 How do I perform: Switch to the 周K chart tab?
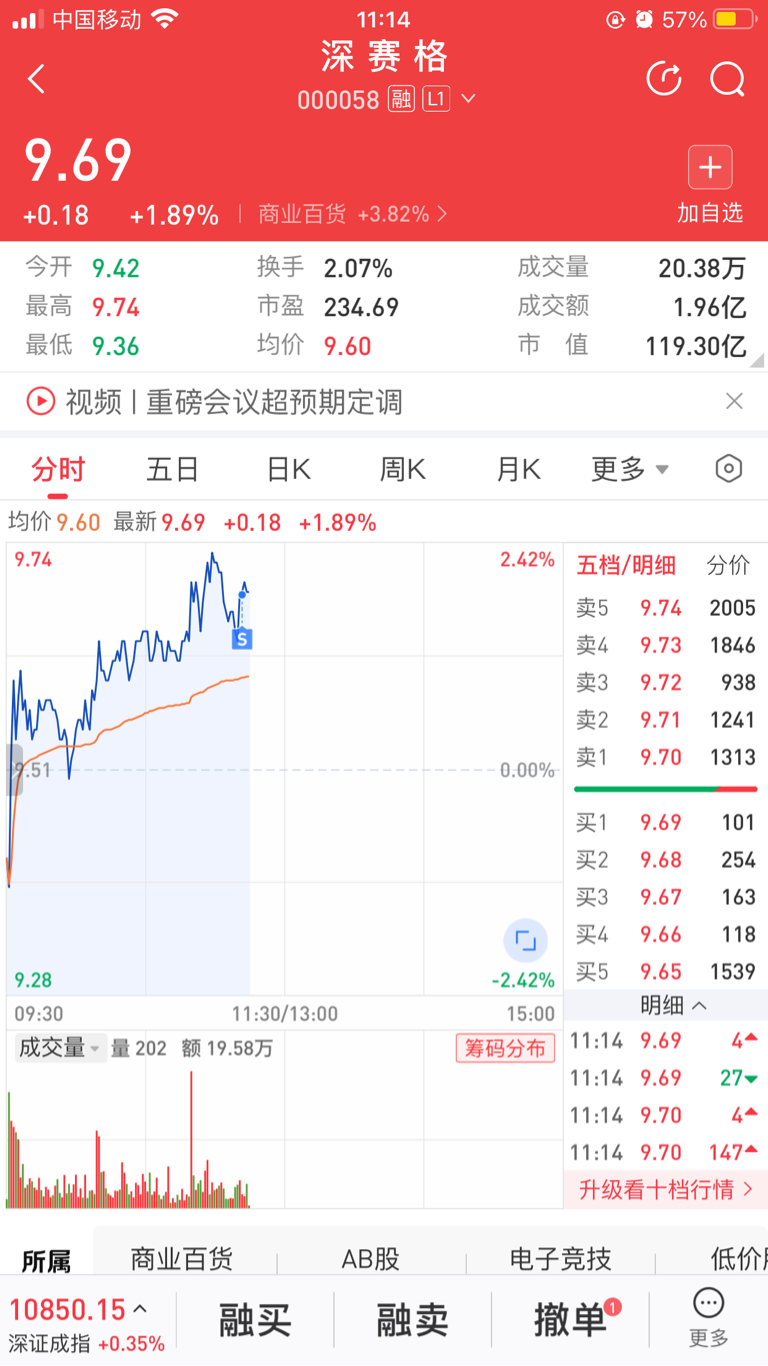(403, 469)
